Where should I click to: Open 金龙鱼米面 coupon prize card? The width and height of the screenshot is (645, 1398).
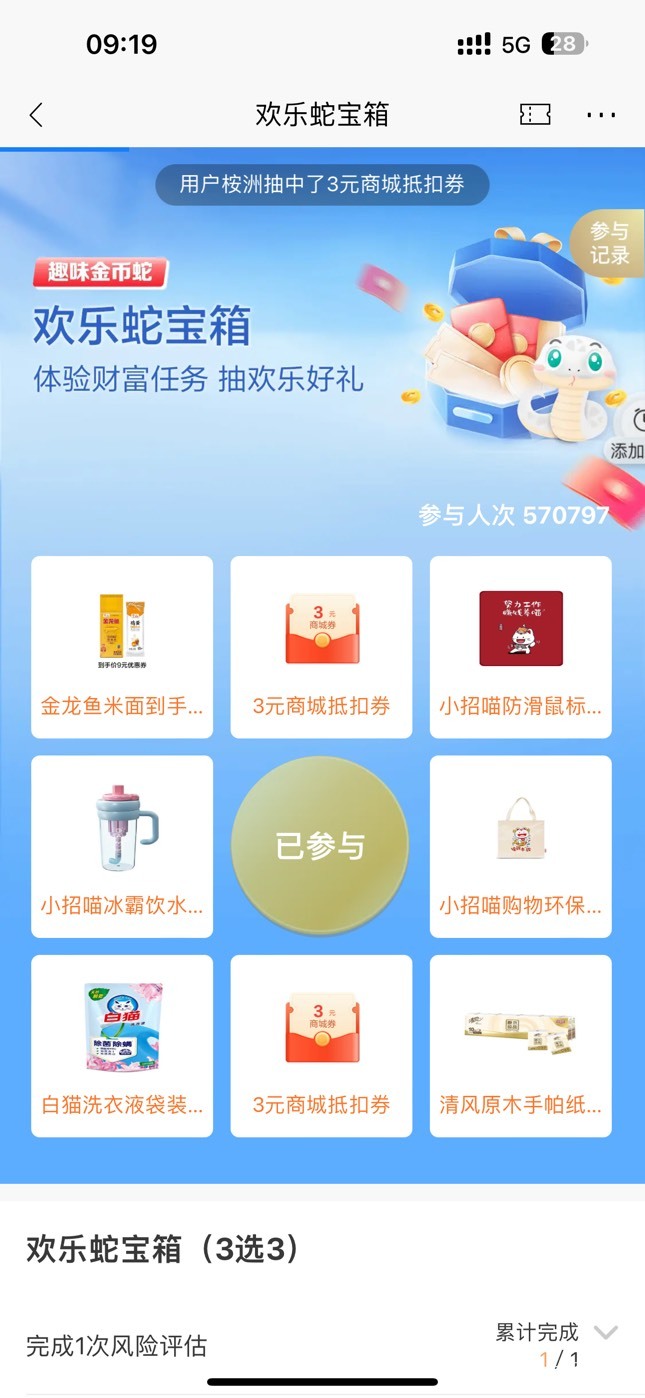122,647
